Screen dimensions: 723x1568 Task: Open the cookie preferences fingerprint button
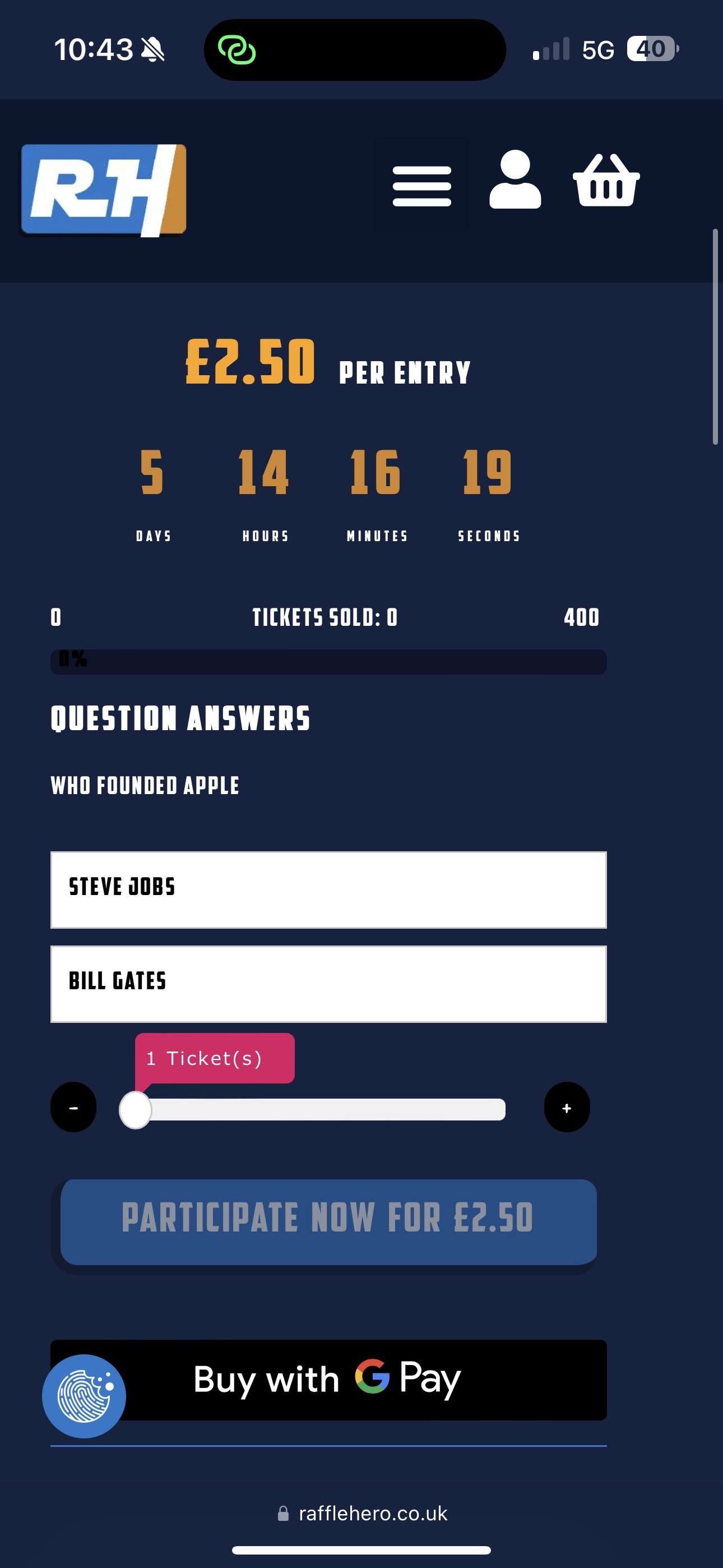point(84,1396)
